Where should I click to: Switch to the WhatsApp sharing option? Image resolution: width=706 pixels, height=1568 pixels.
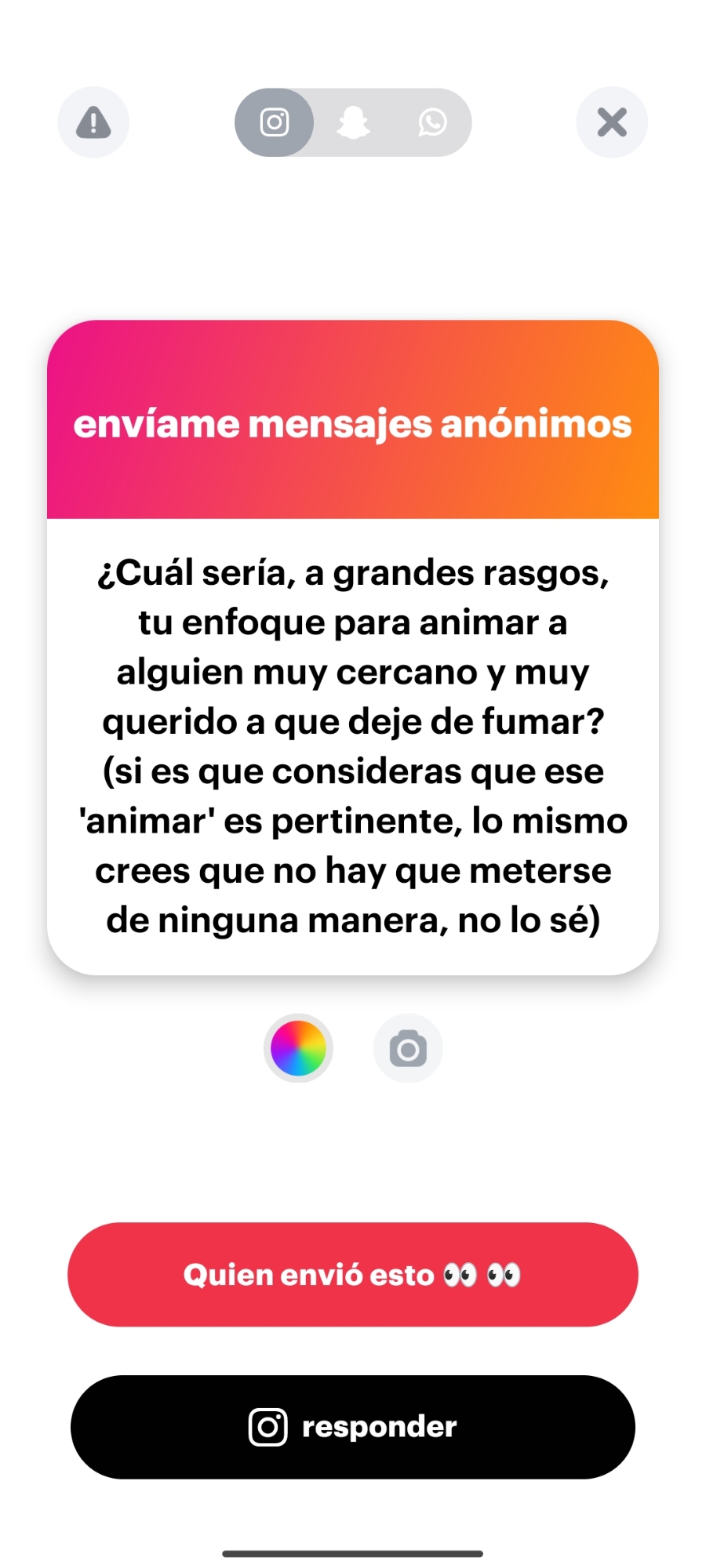[432, 122]
